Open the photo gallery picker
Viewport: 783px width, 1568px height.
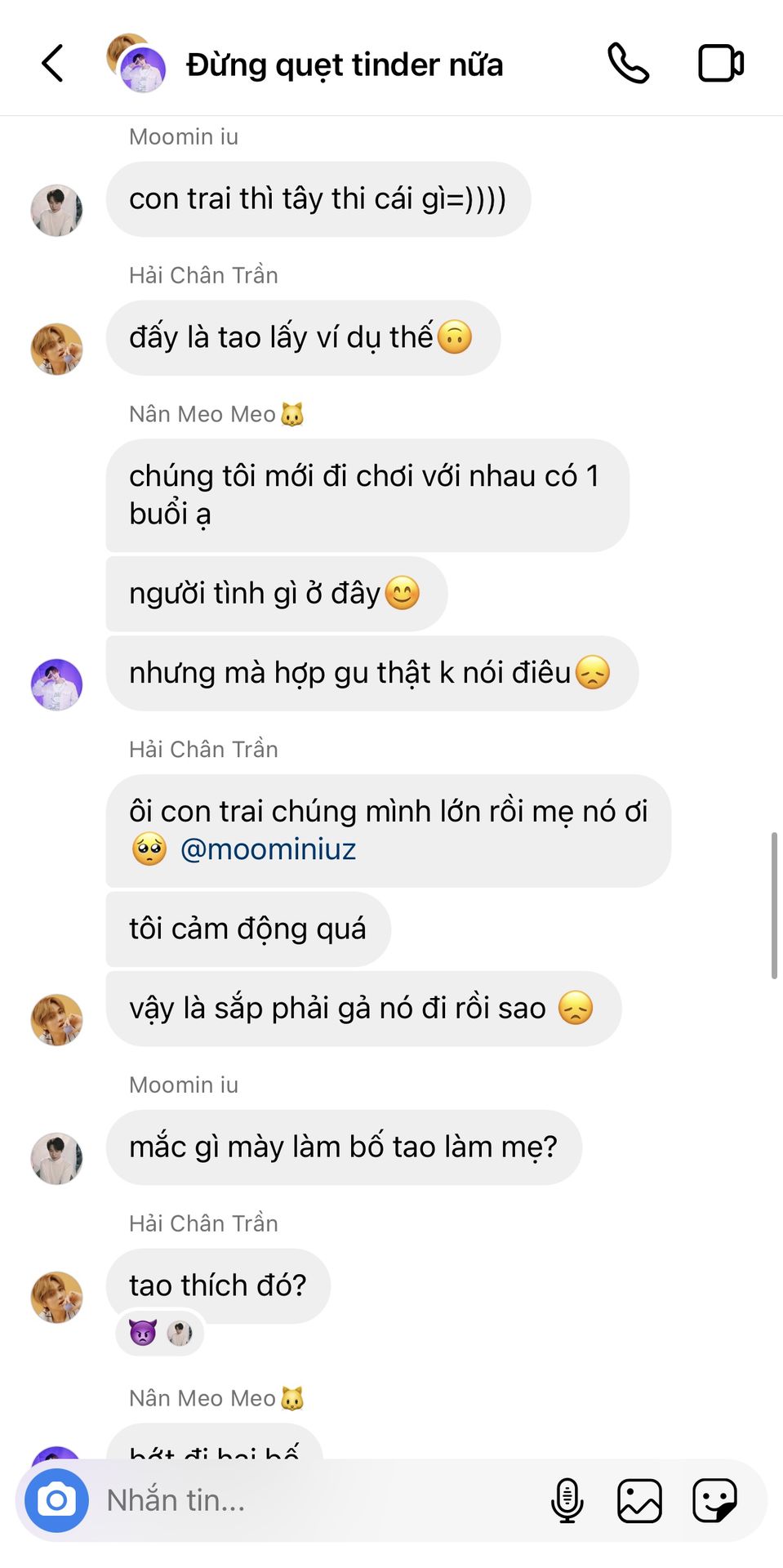(639, 1500)
